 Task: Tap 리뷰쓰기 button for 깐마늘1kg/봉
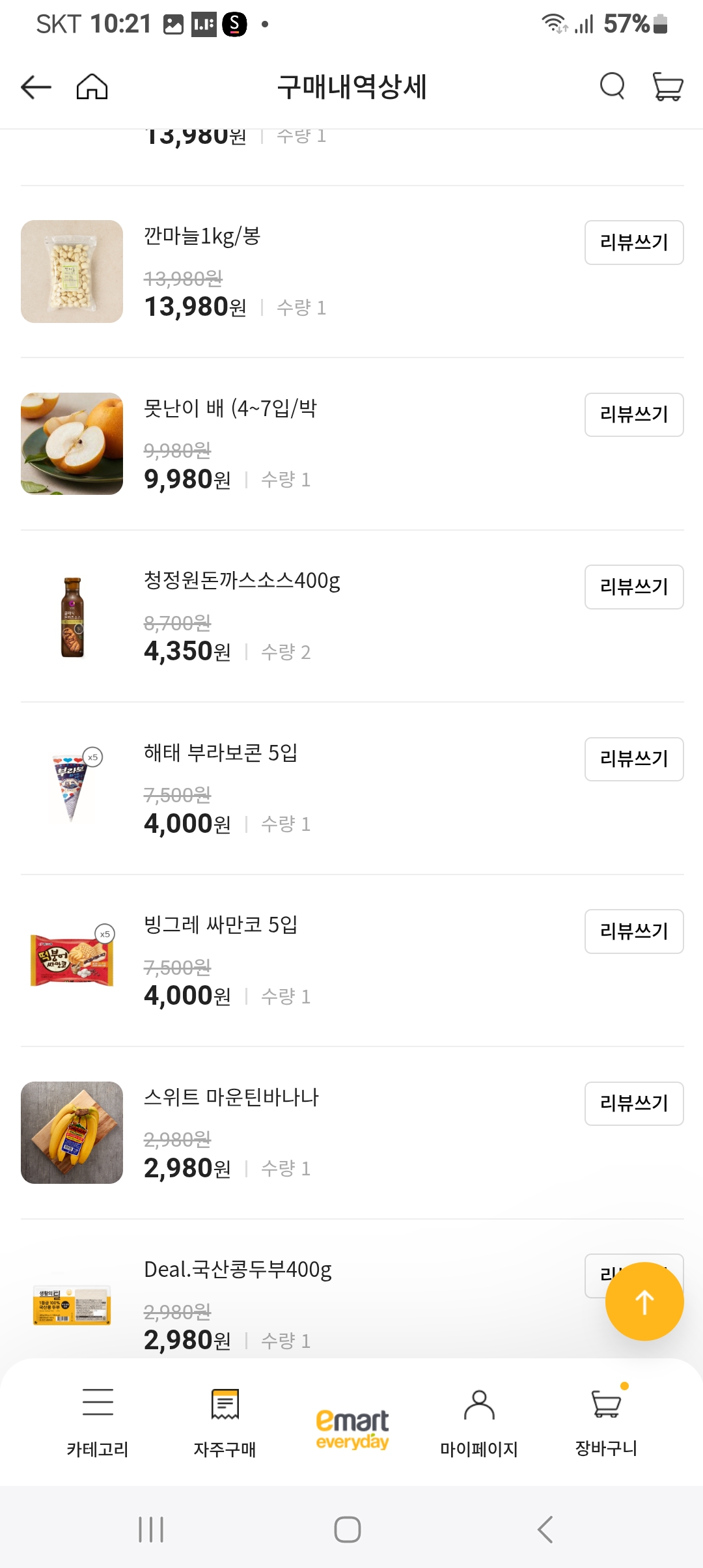[x=633, y=242]
